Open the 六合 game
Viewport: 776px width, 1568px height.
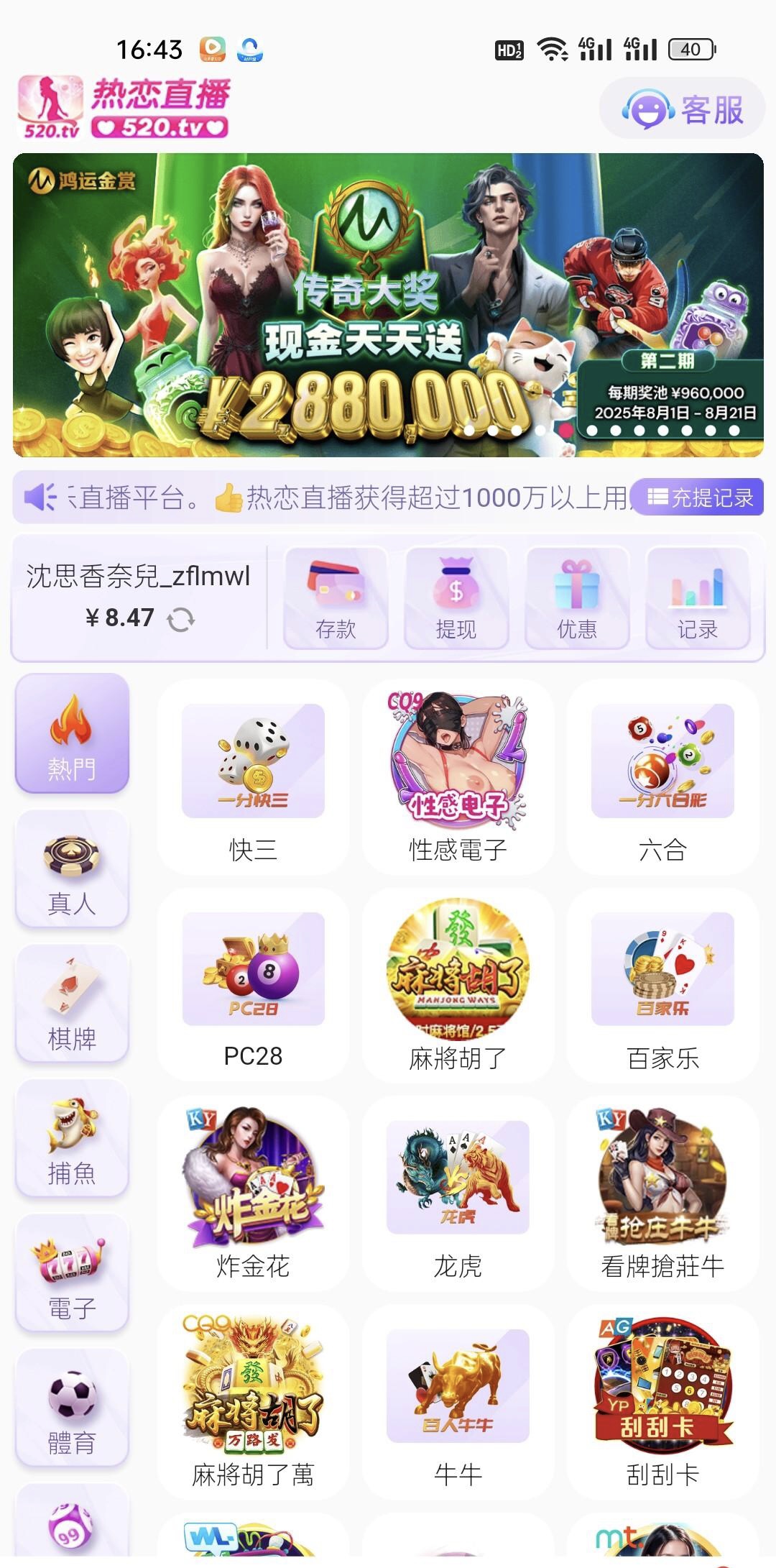[x=662, y=776]
